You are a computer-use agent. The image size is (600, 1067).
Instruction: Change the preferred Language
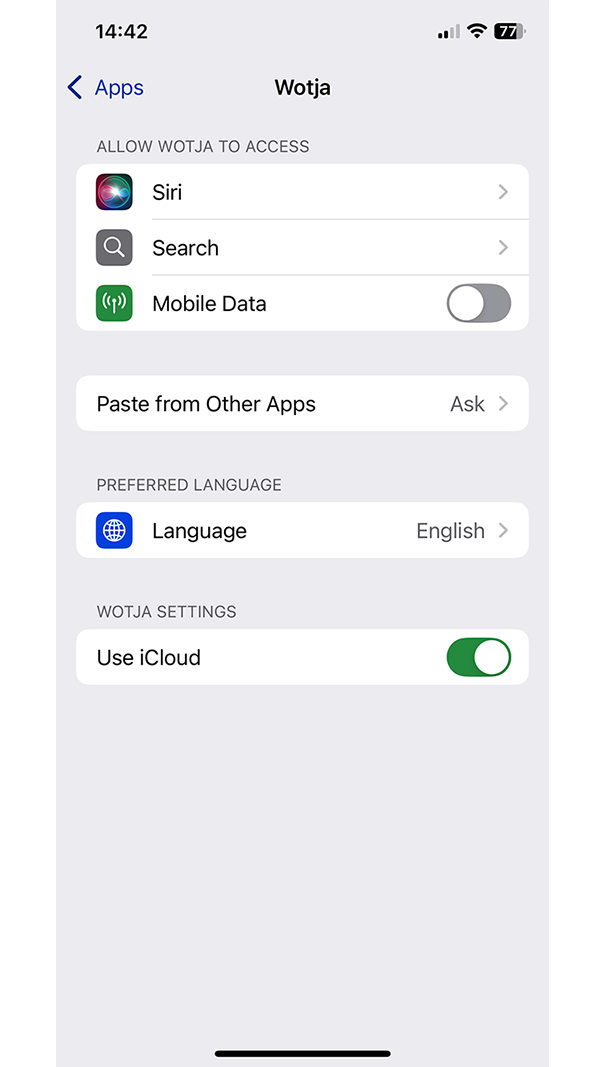click(x=301, y=531)
